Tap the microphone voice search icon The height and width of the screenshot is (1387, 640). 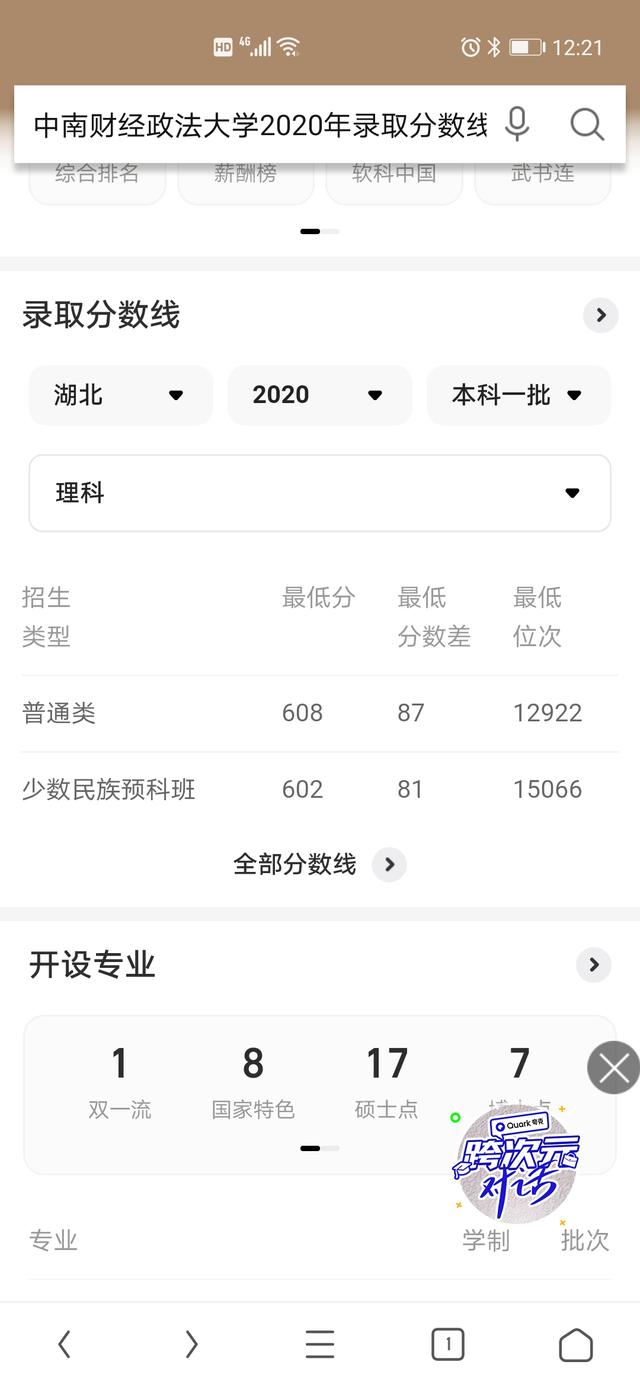[517, 124]
